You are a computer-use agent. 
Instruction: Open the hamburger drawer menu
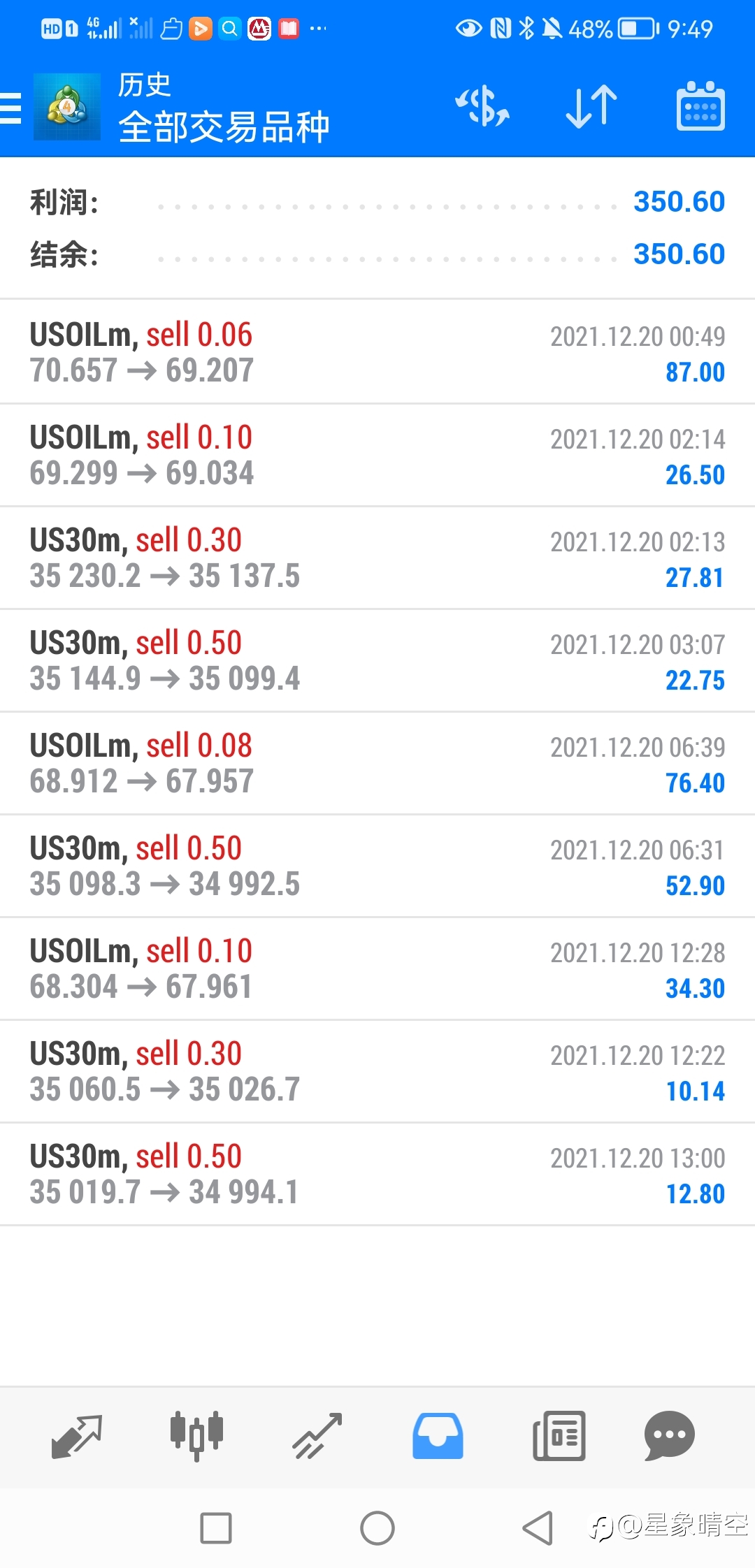click(10, 108)
